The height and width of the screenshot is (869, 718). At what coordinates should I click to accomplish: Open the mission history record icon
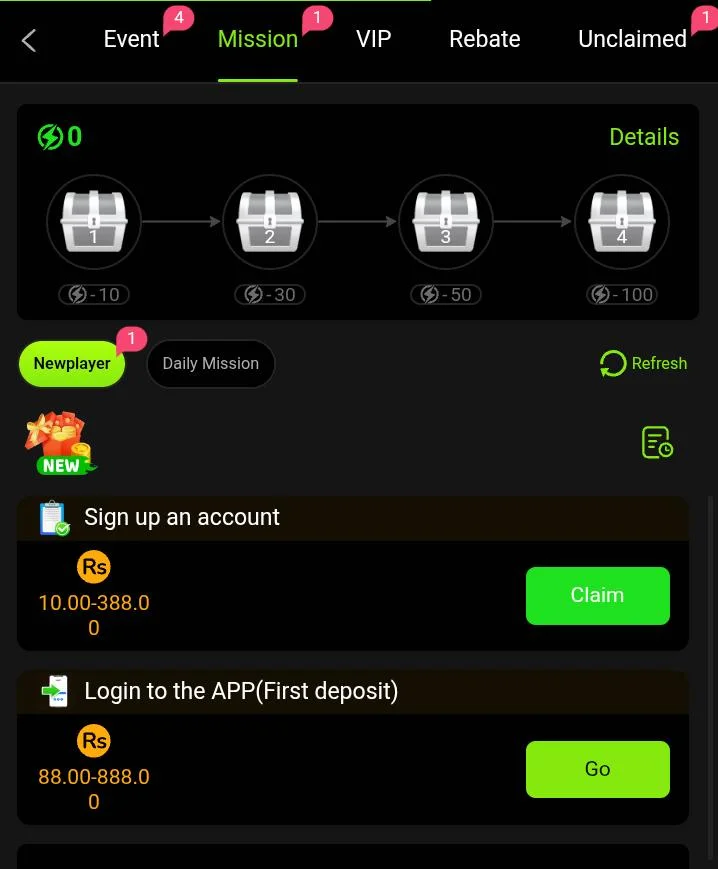point(657,442)
